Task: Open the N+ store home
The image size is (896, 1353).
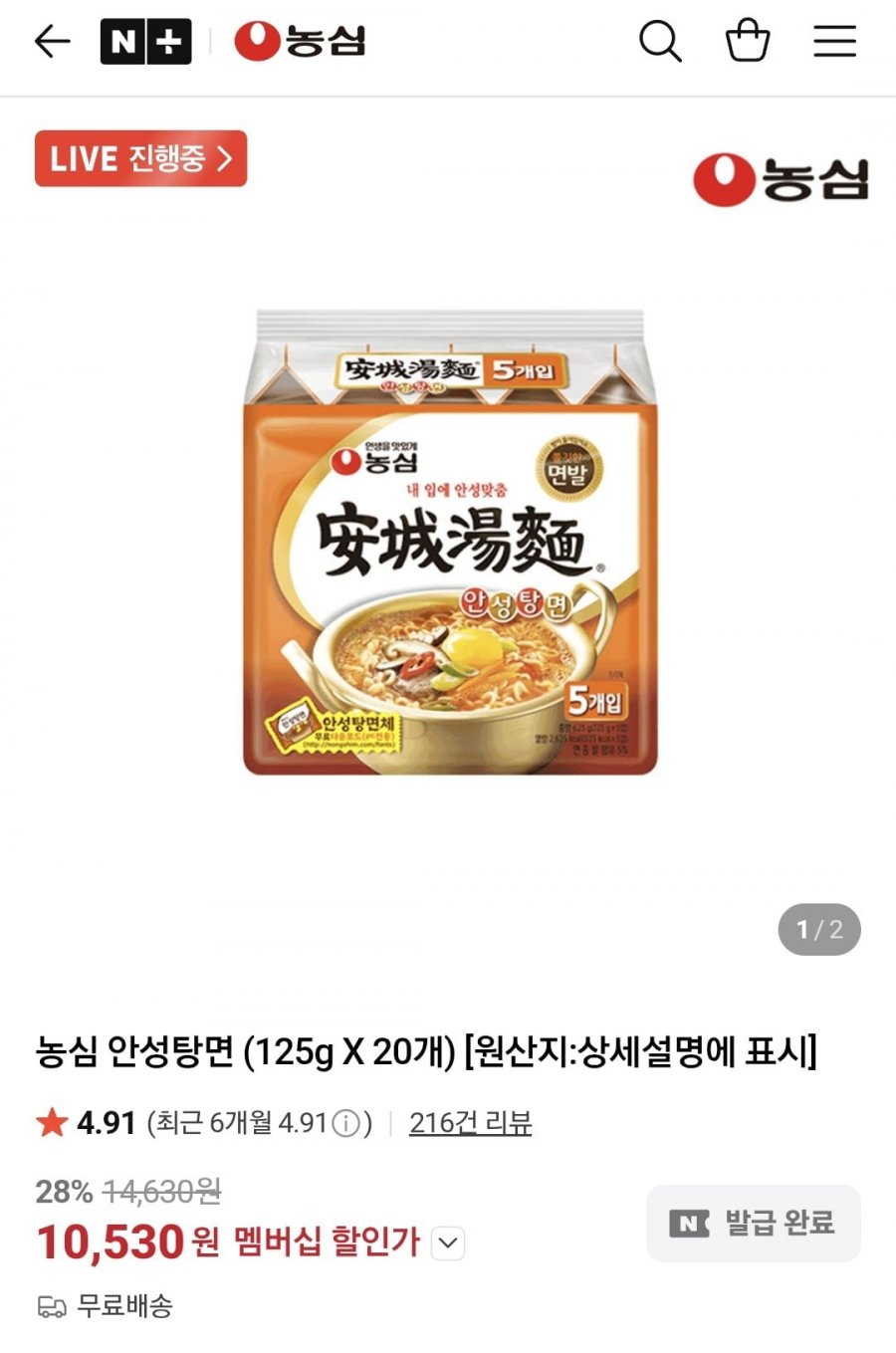Action: click(145, 42)
